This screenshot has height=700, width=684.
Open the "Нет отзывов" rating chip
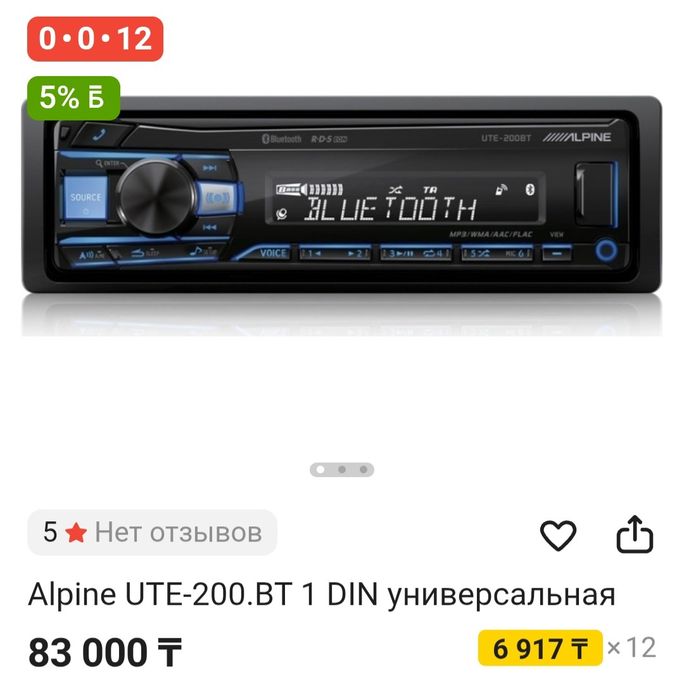tap(152, 532)
